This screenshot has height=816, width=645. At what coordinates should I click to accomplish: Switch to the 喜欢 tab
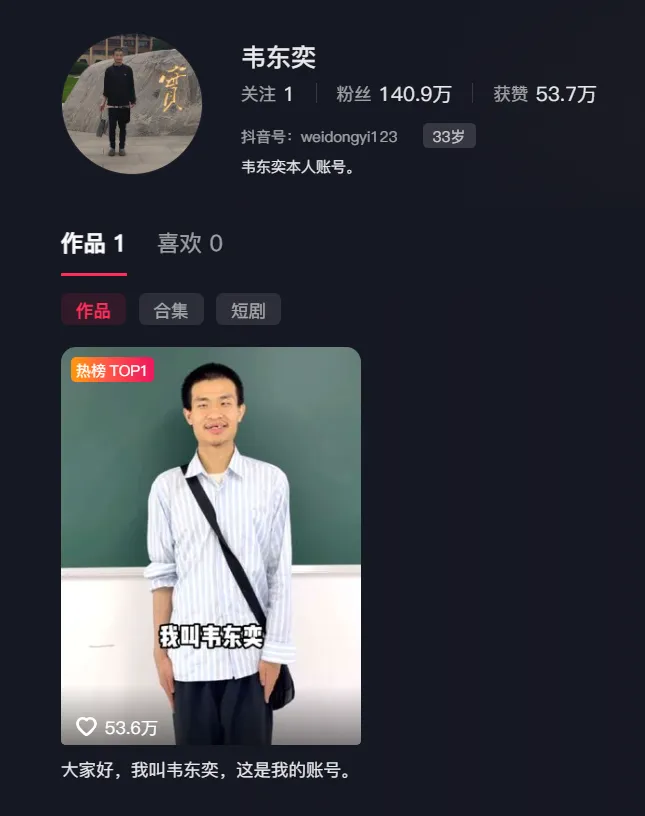(189, 243)
